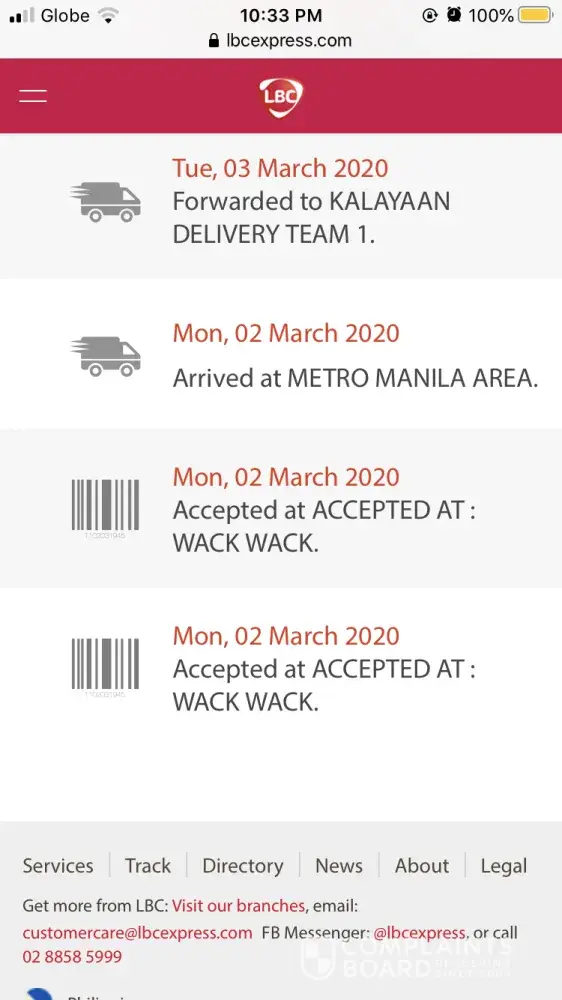562x1000 pixels.
Task: Open the Services footer link
Action: pos(58,865)
